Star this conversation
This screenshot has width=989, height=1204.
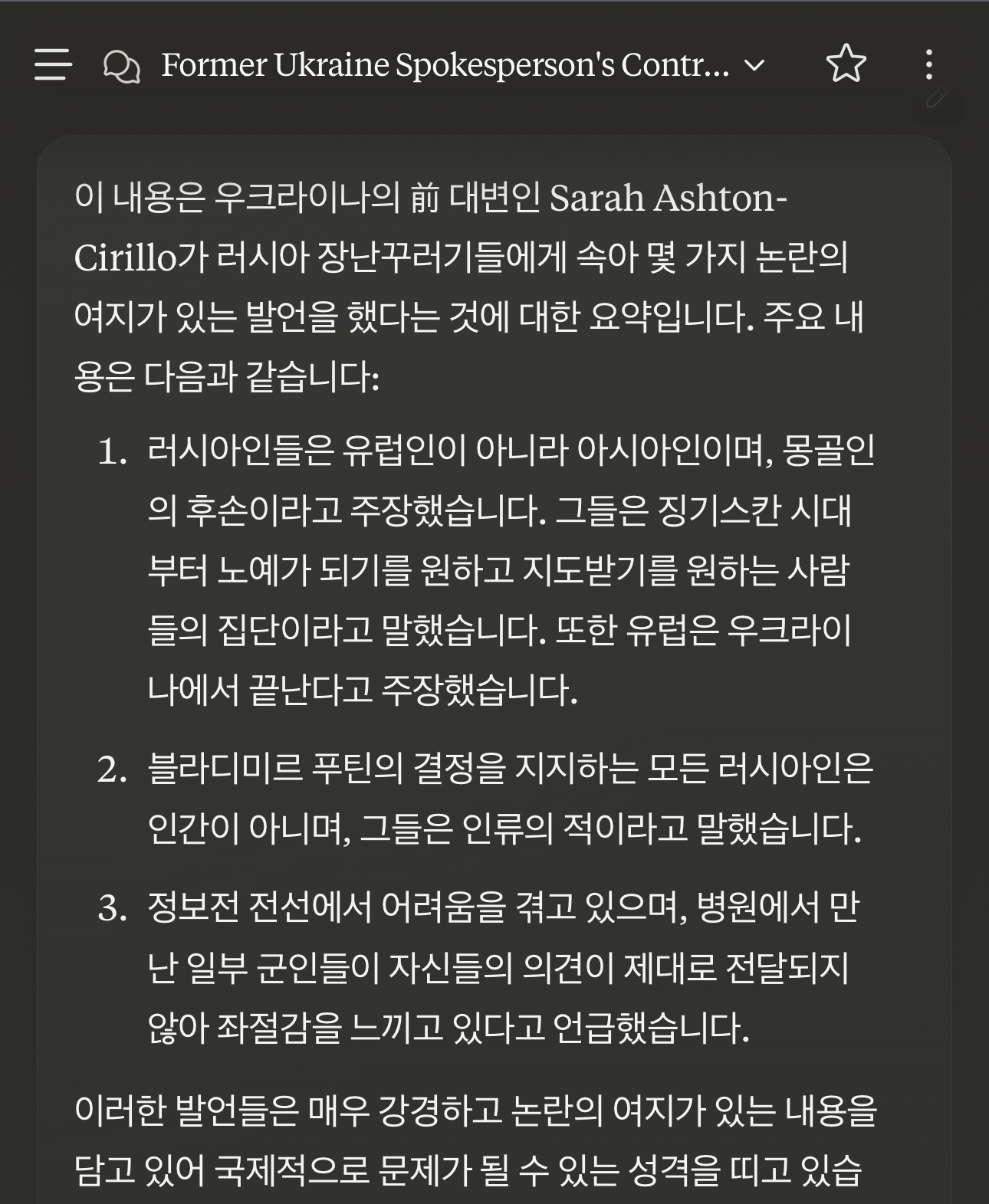[x=846, y=64]
